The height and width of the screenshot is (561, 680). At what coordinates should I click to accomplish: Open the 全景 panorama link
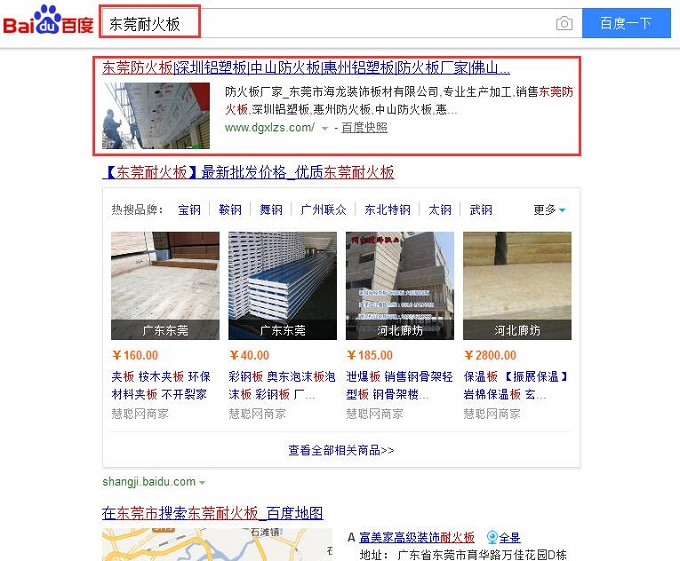[x=504, y=537]
